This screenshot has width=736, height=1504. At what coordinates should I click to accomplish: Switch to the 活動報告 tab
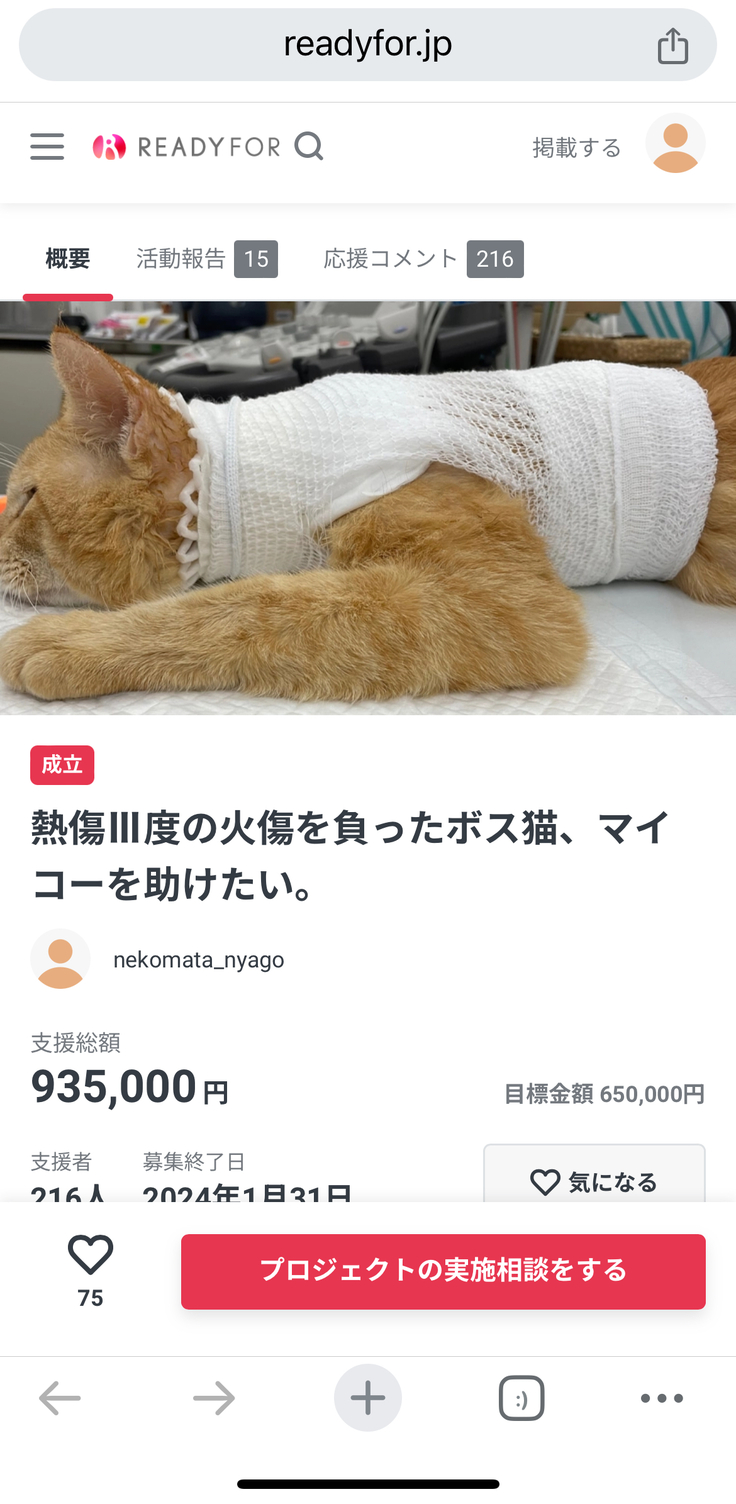pyautogui.click(x=206, y=259)
